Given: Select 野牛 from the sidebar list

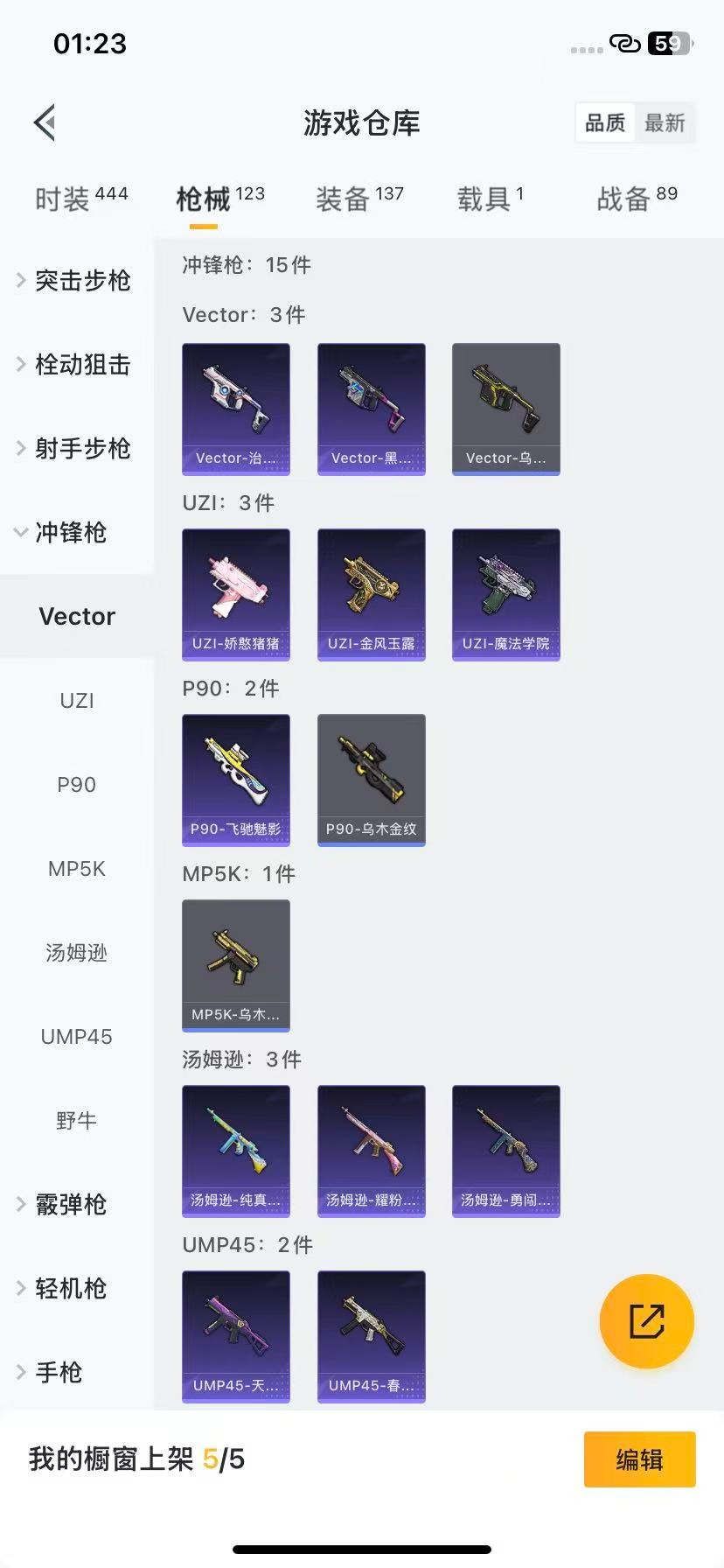Looking at the screenshot, I should [x=77, y=1121].
